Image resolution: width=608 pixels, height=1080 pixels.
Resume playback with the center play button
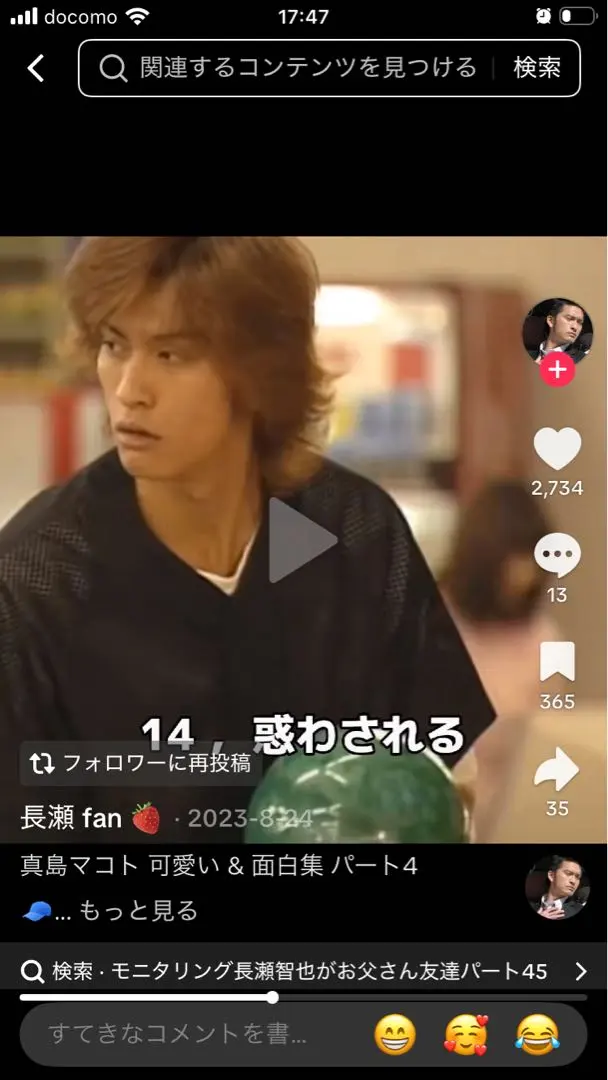pos(302,540)
